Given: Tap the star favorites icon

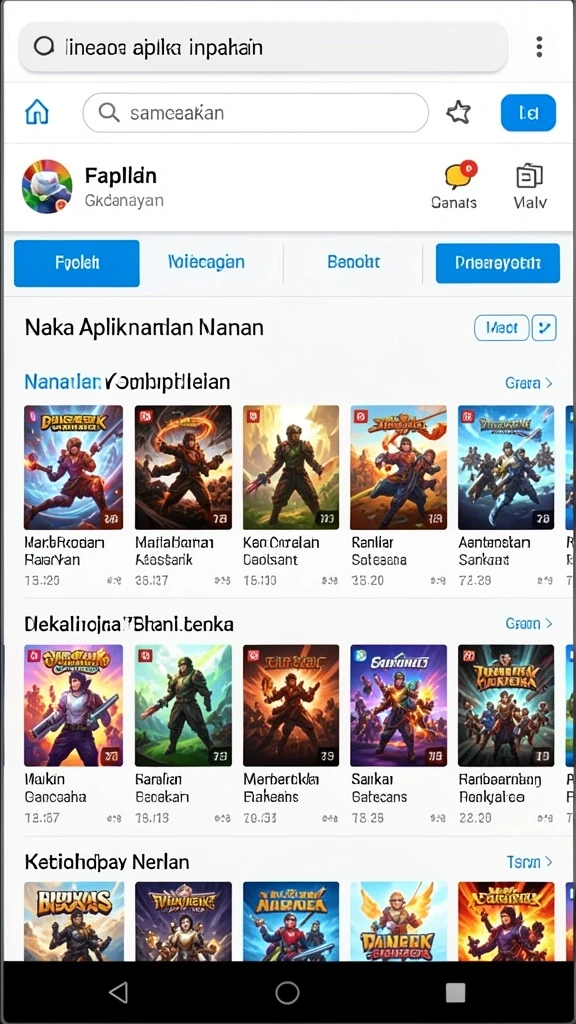Looking at the screenshot, I should tap(458, 113).
